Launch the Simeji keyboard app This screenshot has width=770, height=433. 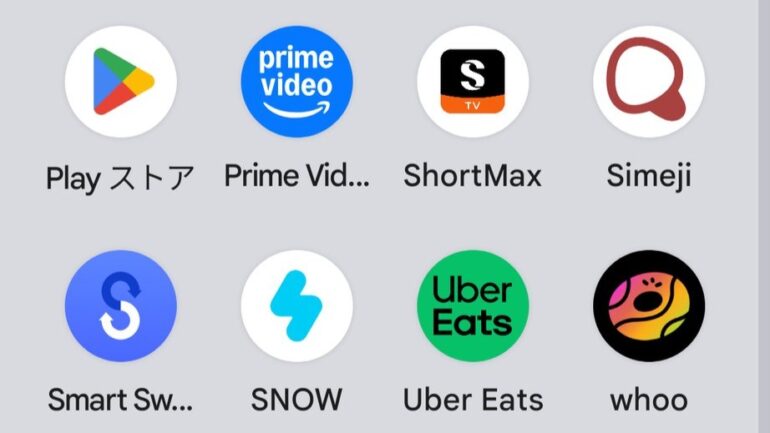pos(649,82)
